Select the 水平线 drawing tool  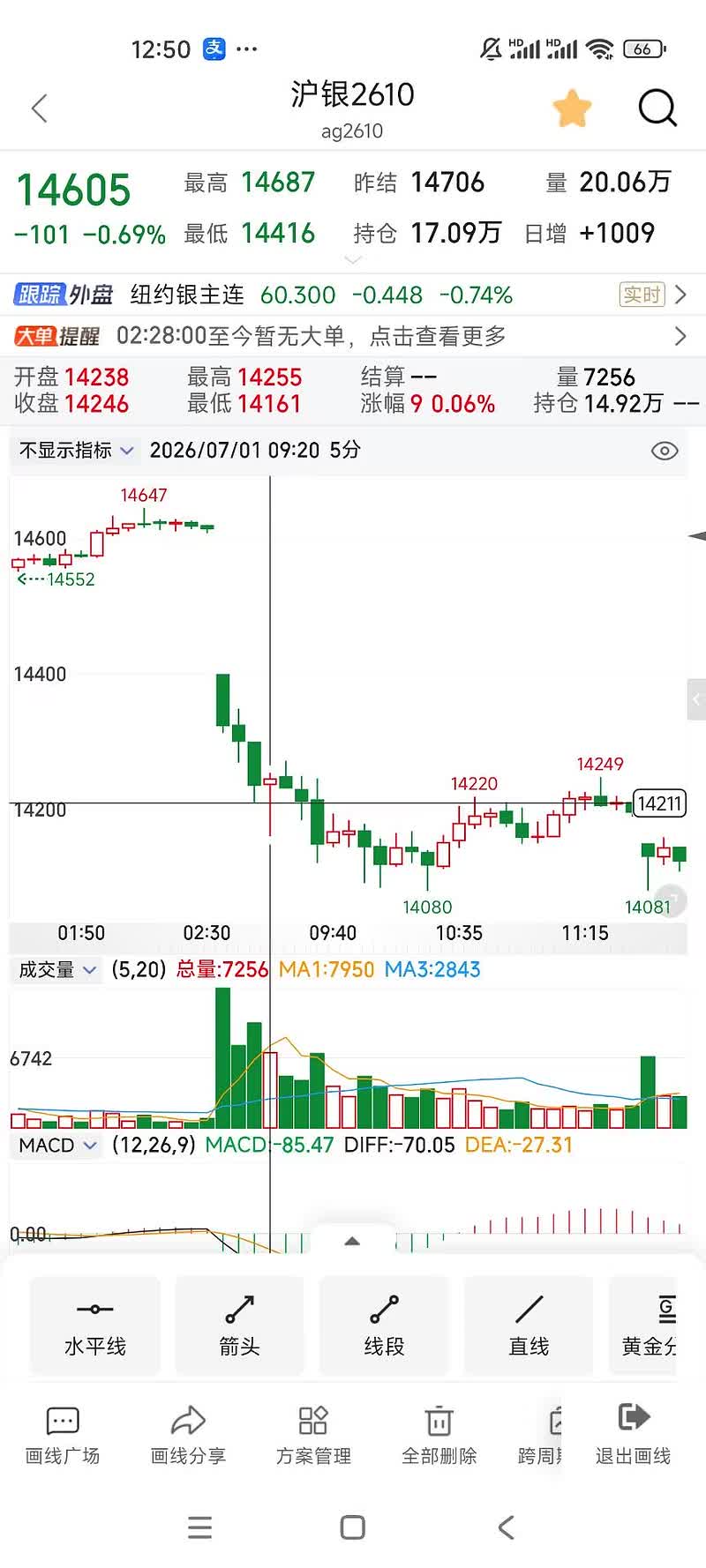(95, 1326)
